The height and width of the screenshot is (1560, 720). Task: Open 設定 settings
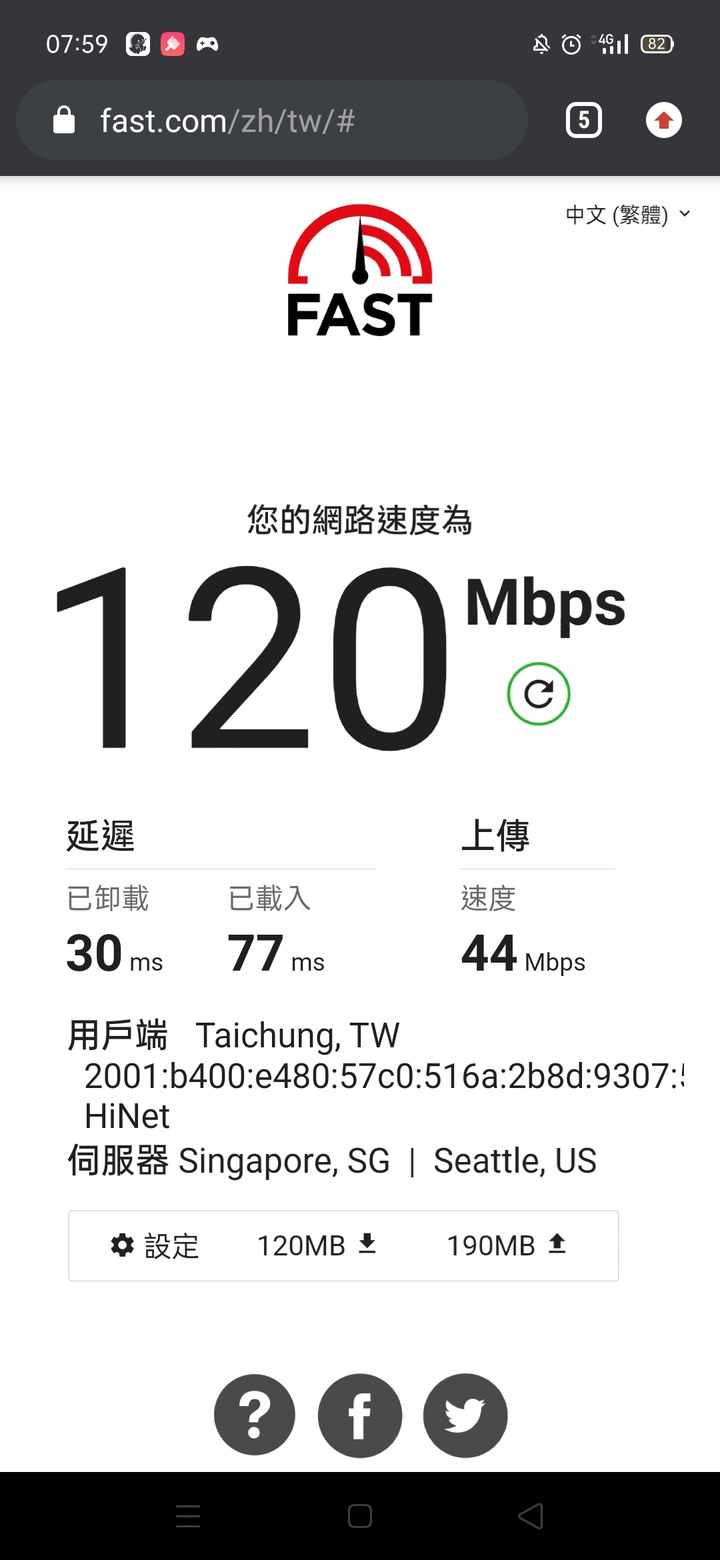tap(155, 1245)
